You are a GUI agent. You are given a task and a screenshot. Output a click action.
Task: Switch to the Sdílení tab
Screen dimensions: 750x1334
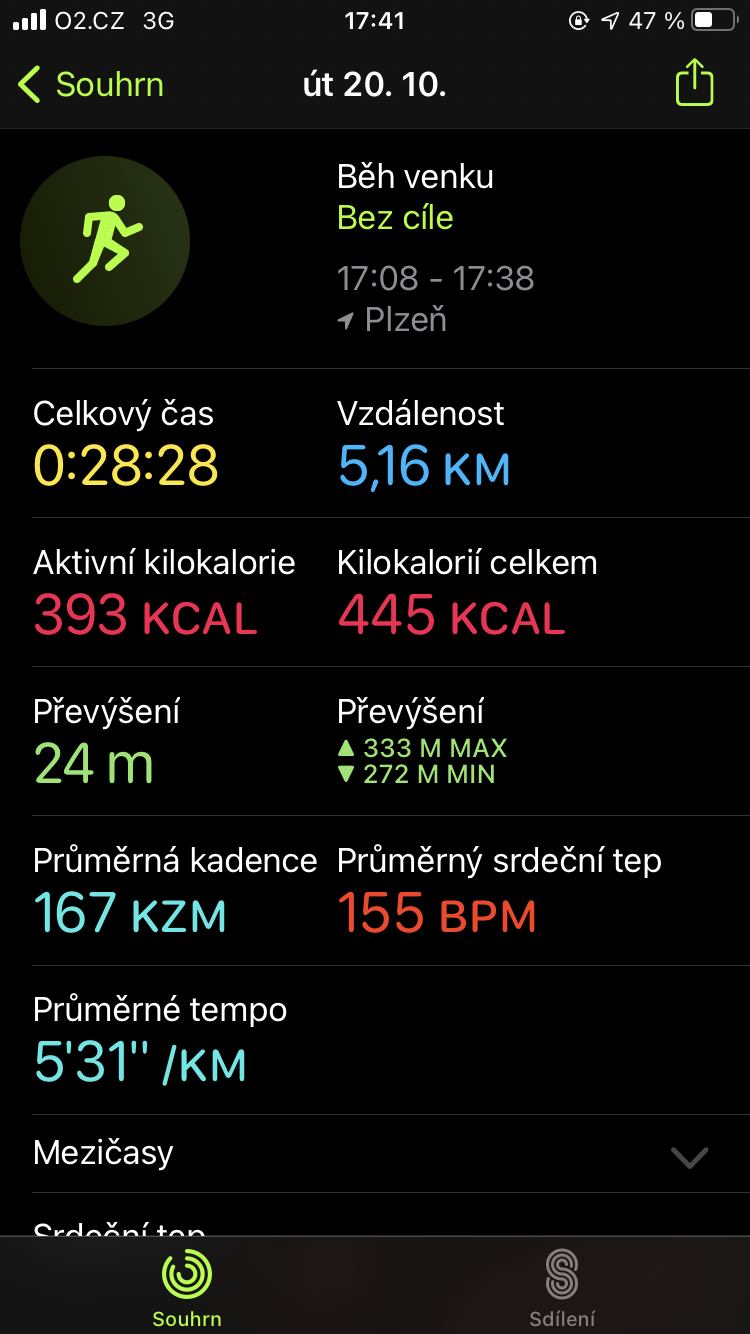tap(562, 1288)
